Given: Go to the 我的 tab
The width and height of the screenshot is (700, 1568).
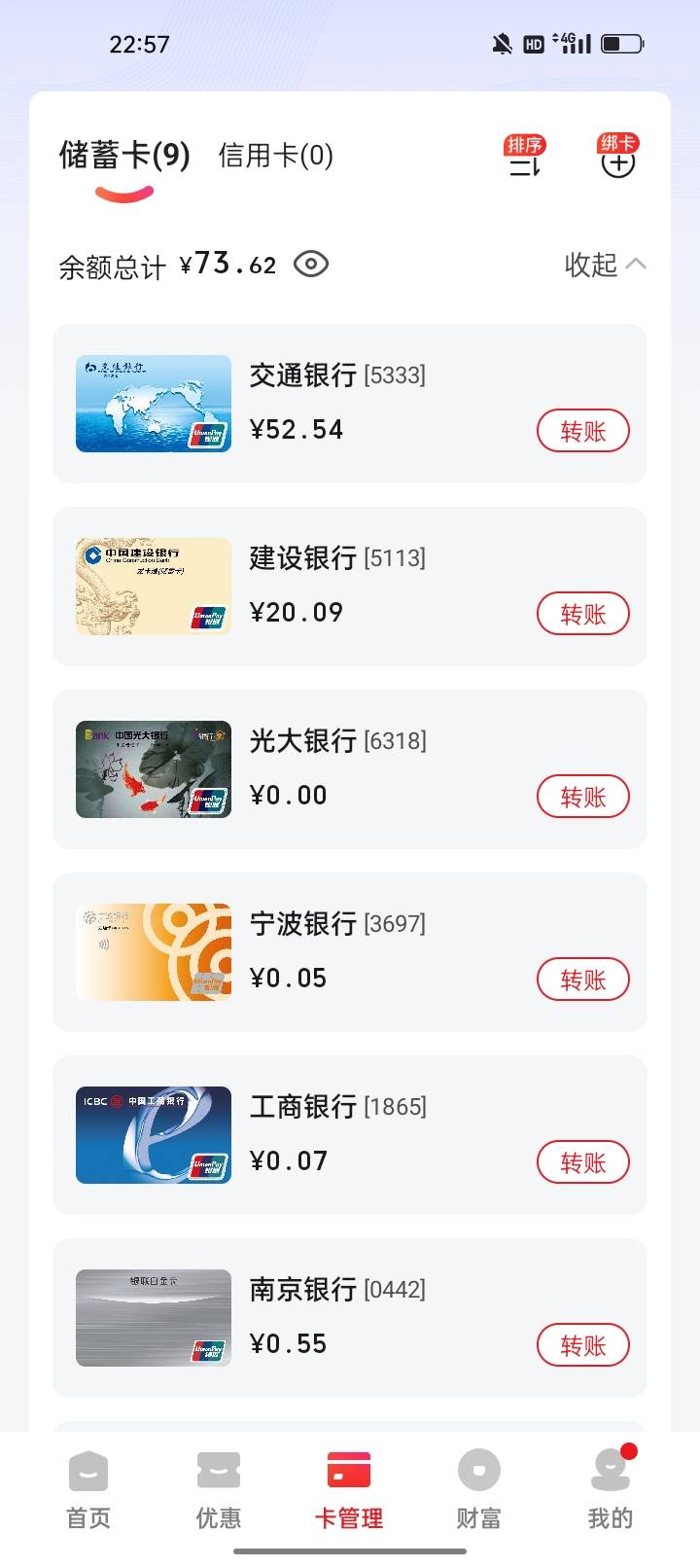Looking at the screenshot, I should tap(611, 1489).
